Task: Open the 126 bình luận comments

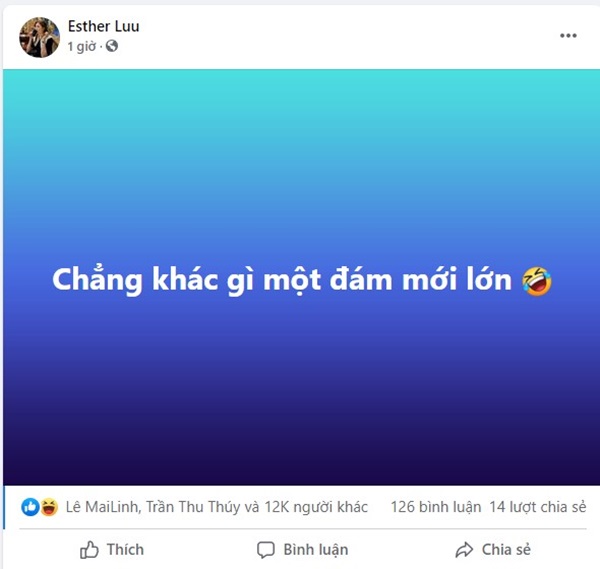Action: tap(433, 507)
